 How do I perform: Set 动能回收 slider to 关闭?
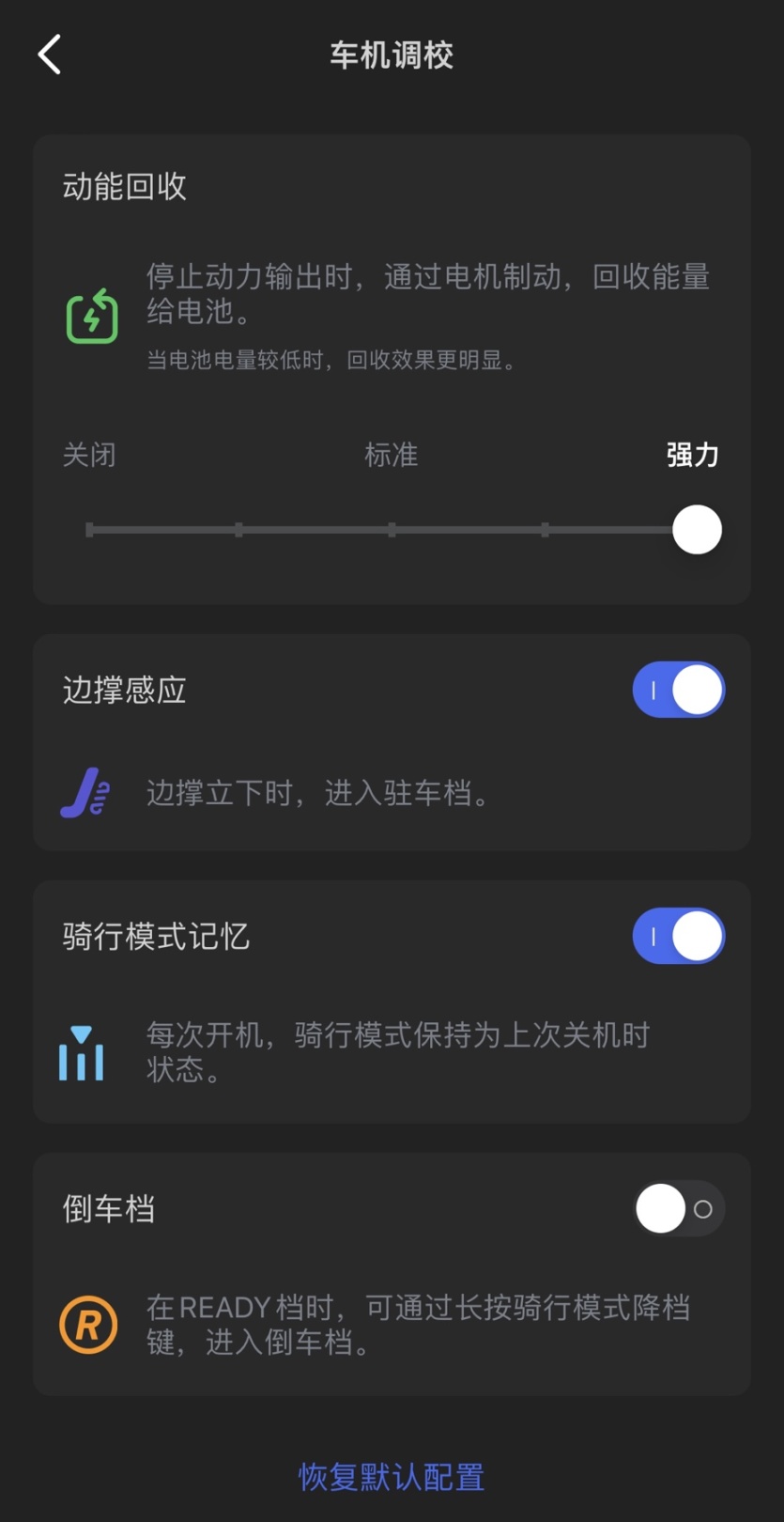coord(89,530)
